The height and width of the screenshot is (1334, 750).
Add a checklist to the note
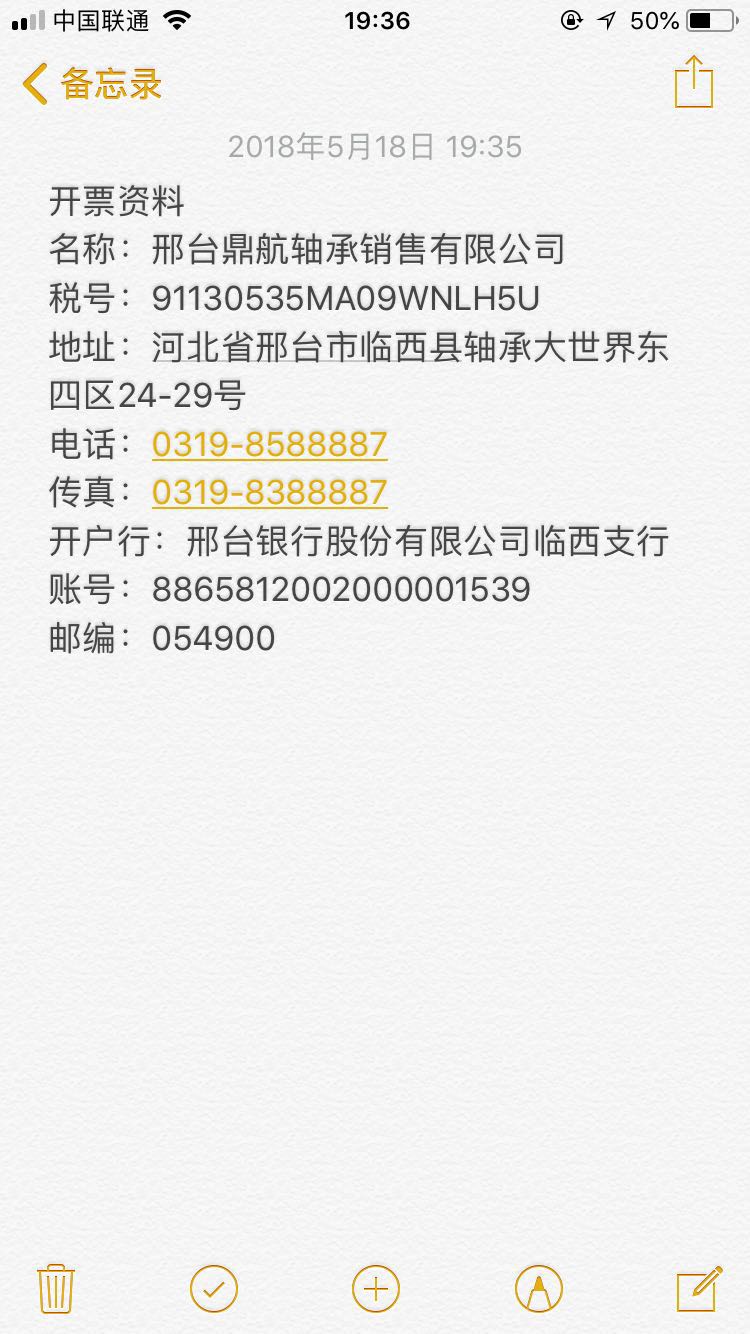(214, 1287)
